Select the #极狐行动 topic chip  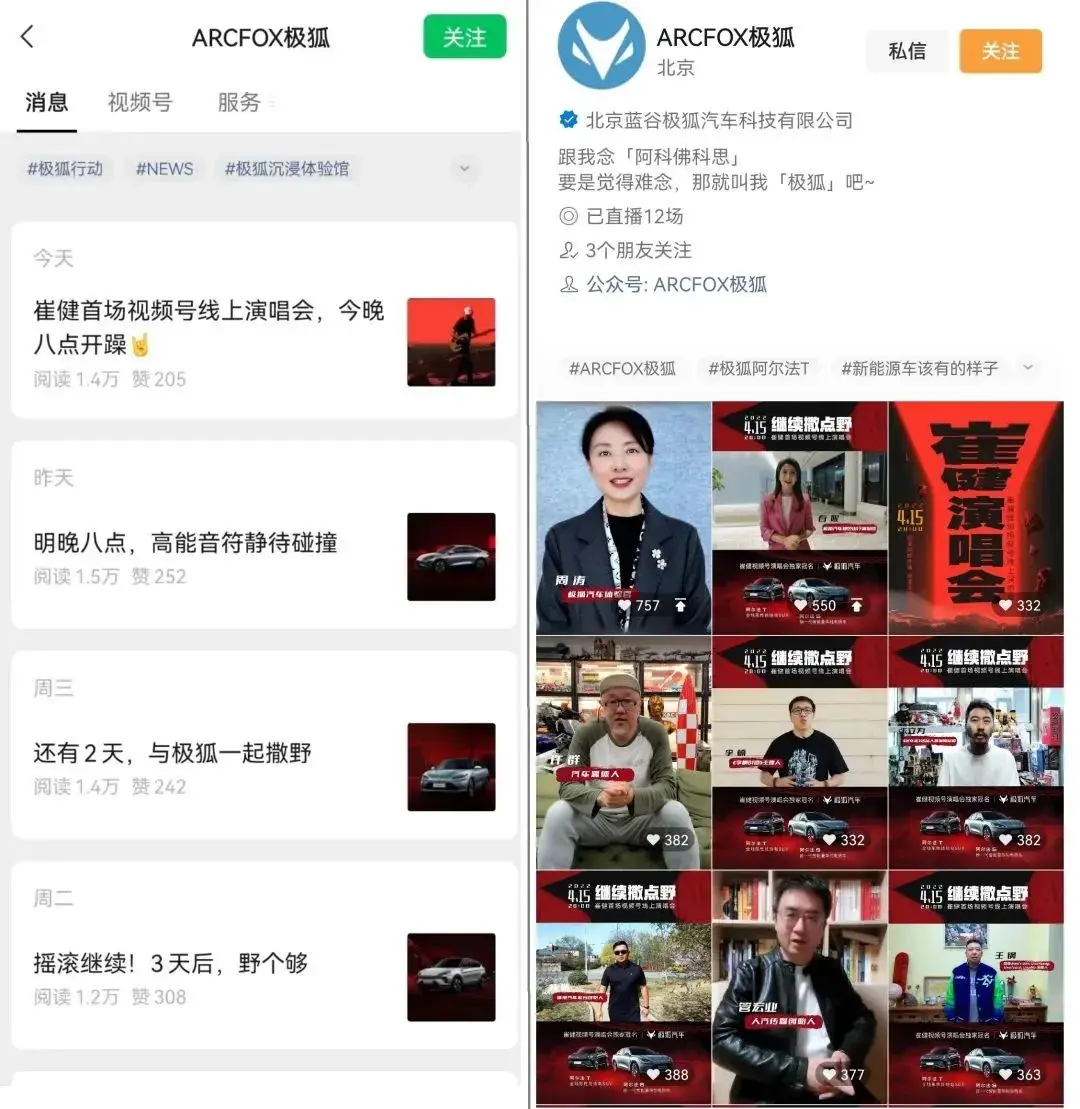coord(65,169)
